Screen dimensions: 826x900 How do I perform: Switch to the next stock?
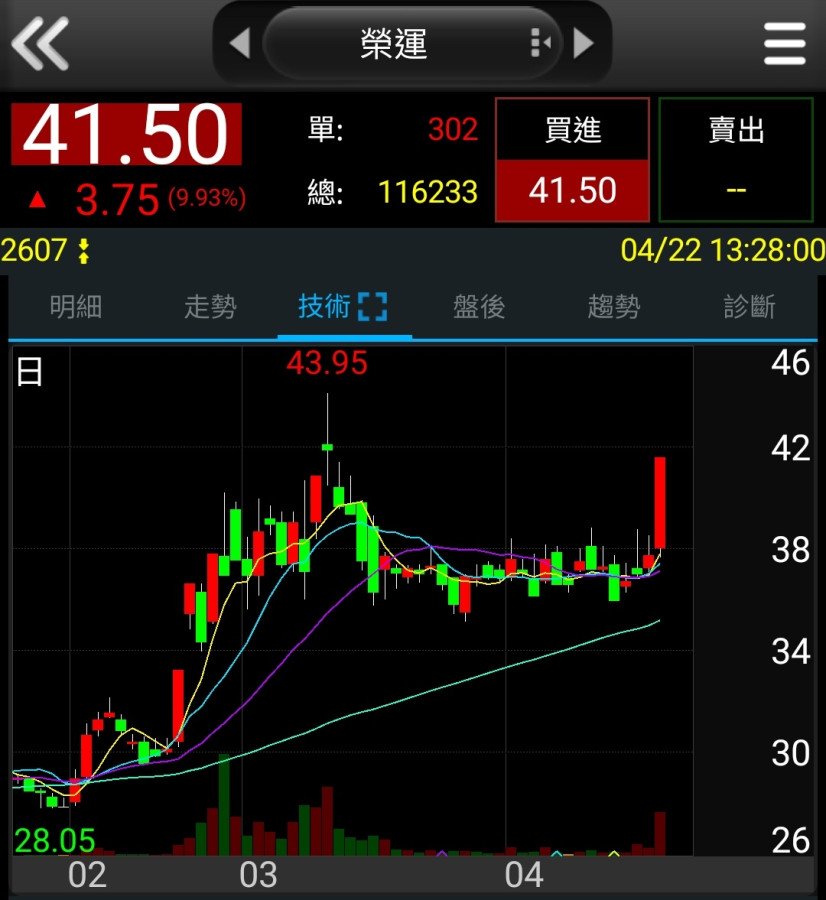pos(584,43)
